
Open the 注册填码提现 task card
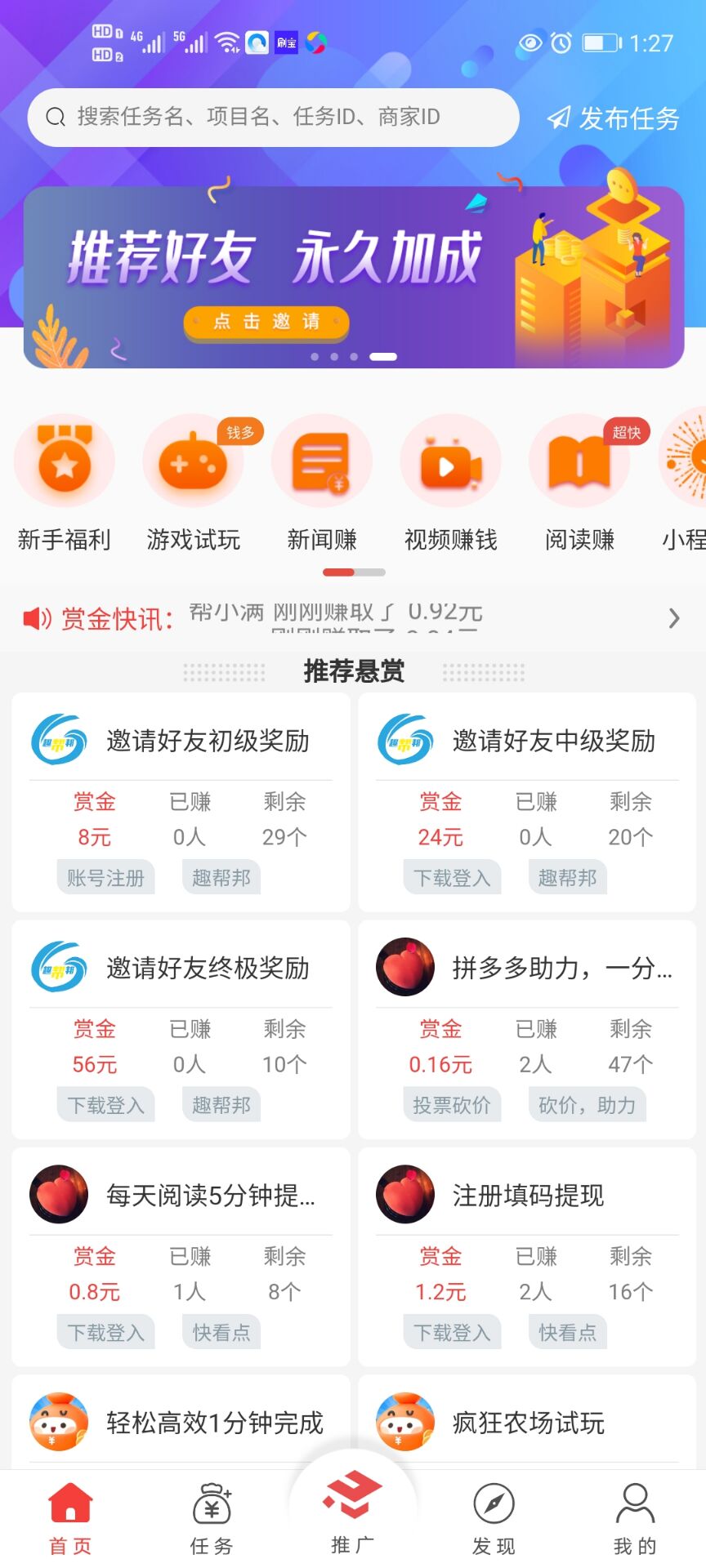pos(527,1256)
